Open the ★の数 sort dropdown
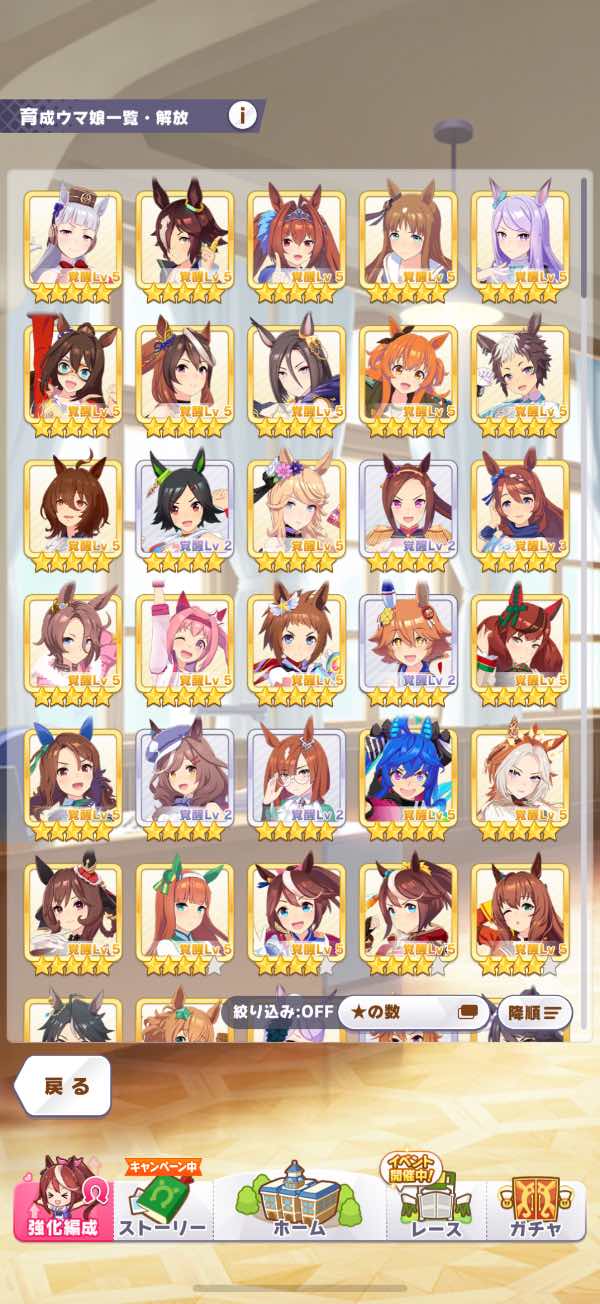The image size is (600, 1304). [x=413, y=1011]
